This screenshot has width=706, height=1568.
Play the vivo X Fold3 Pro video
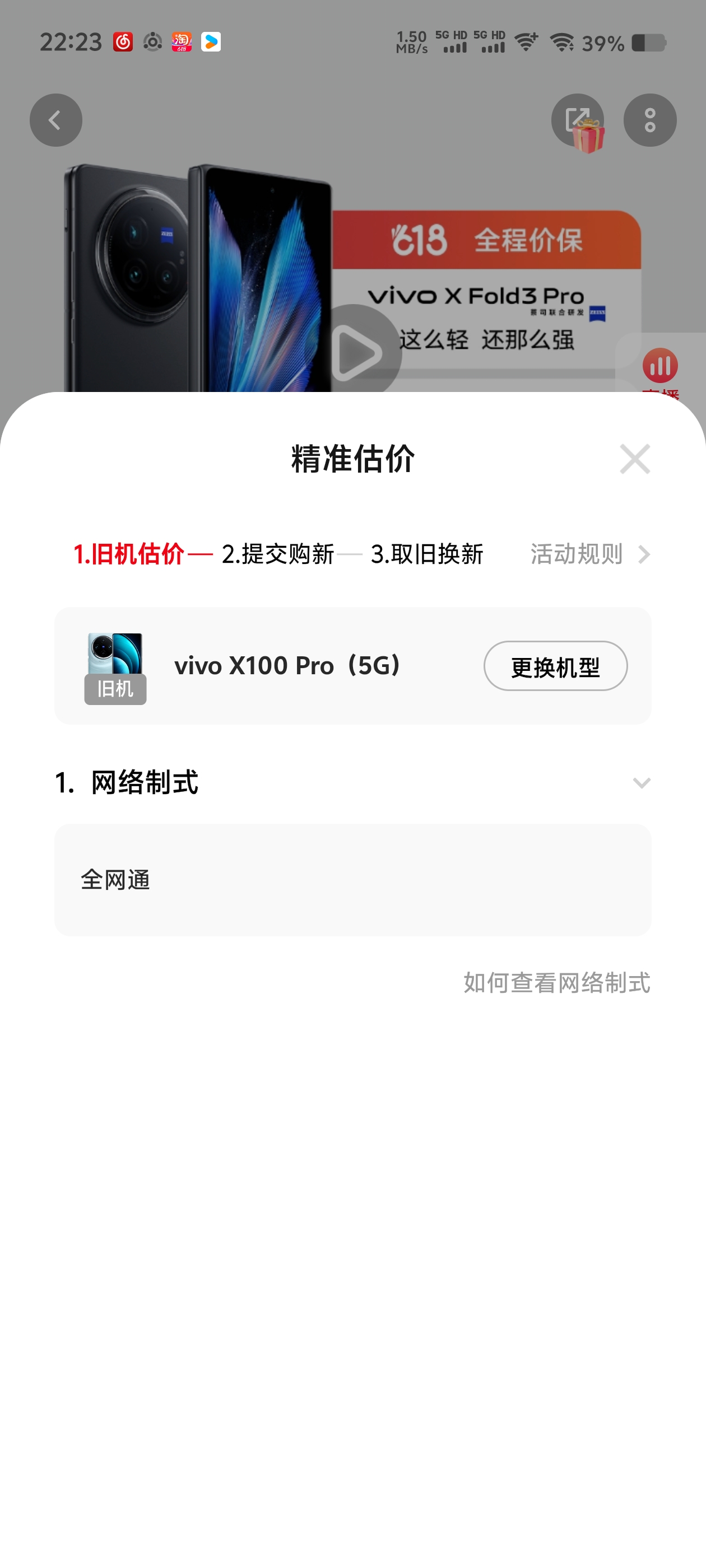pos(355,352)
